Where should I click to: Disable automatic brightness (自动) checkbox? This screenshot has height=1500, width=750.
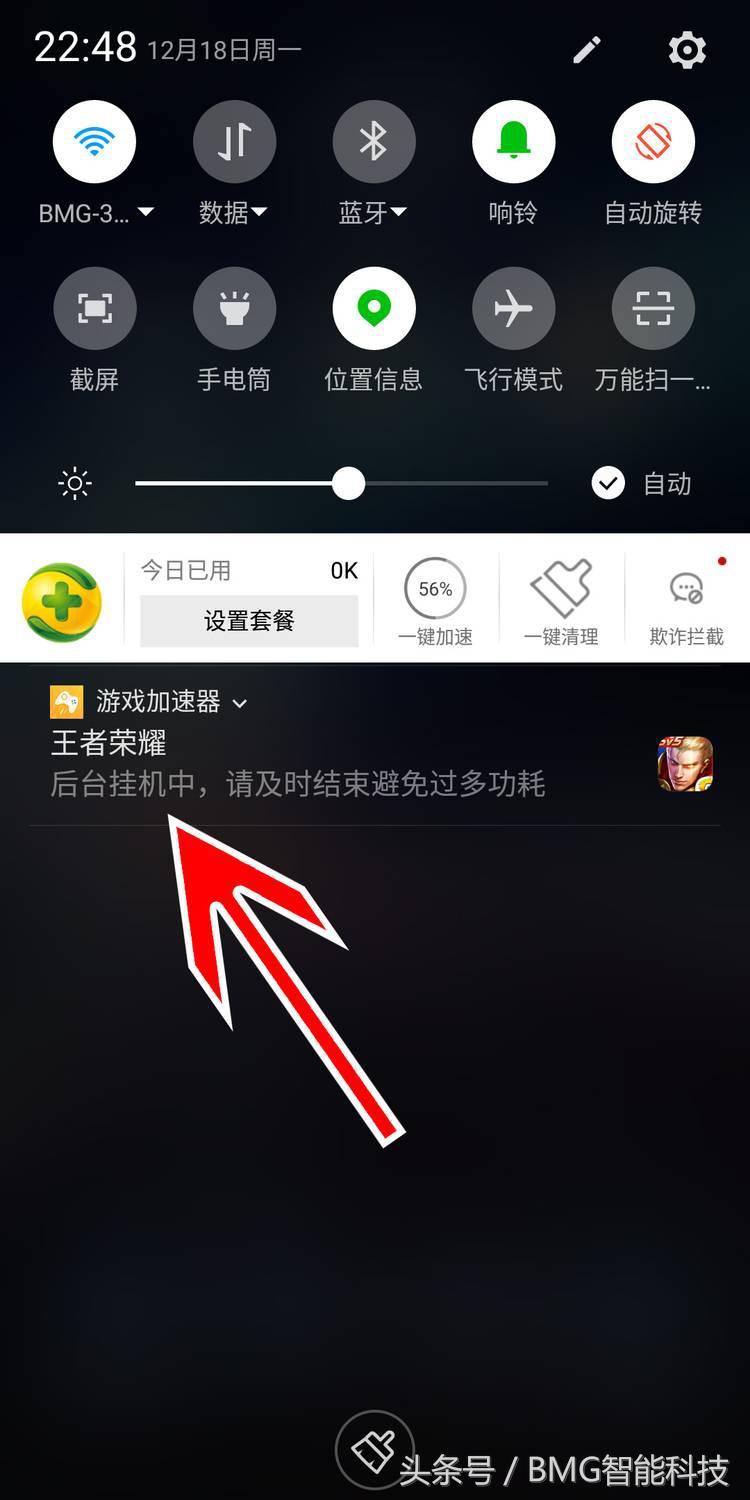pos(607,483)
